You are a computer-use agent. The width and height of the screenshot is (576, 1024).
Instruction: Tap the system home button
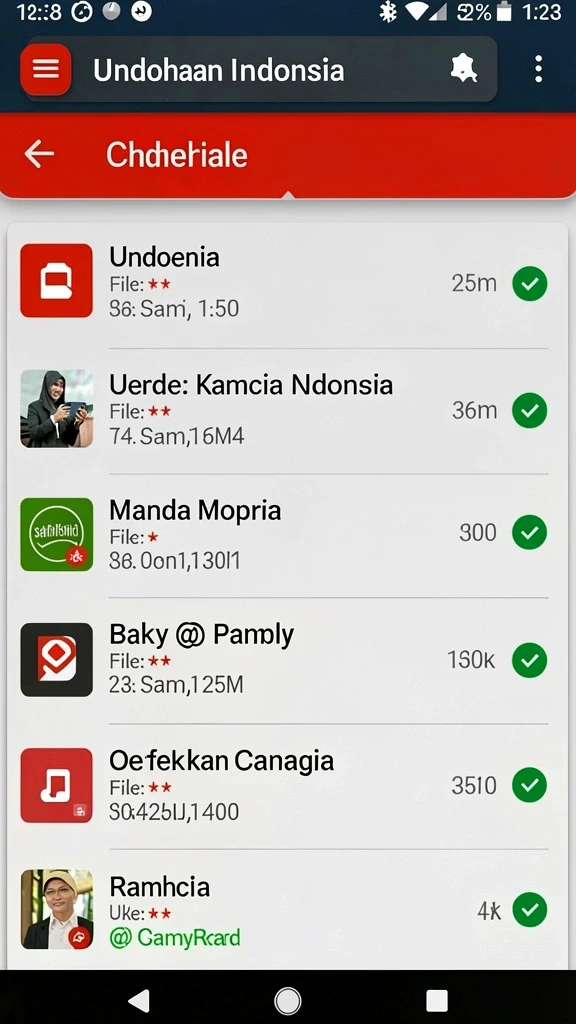click(x=287, y=1000)
